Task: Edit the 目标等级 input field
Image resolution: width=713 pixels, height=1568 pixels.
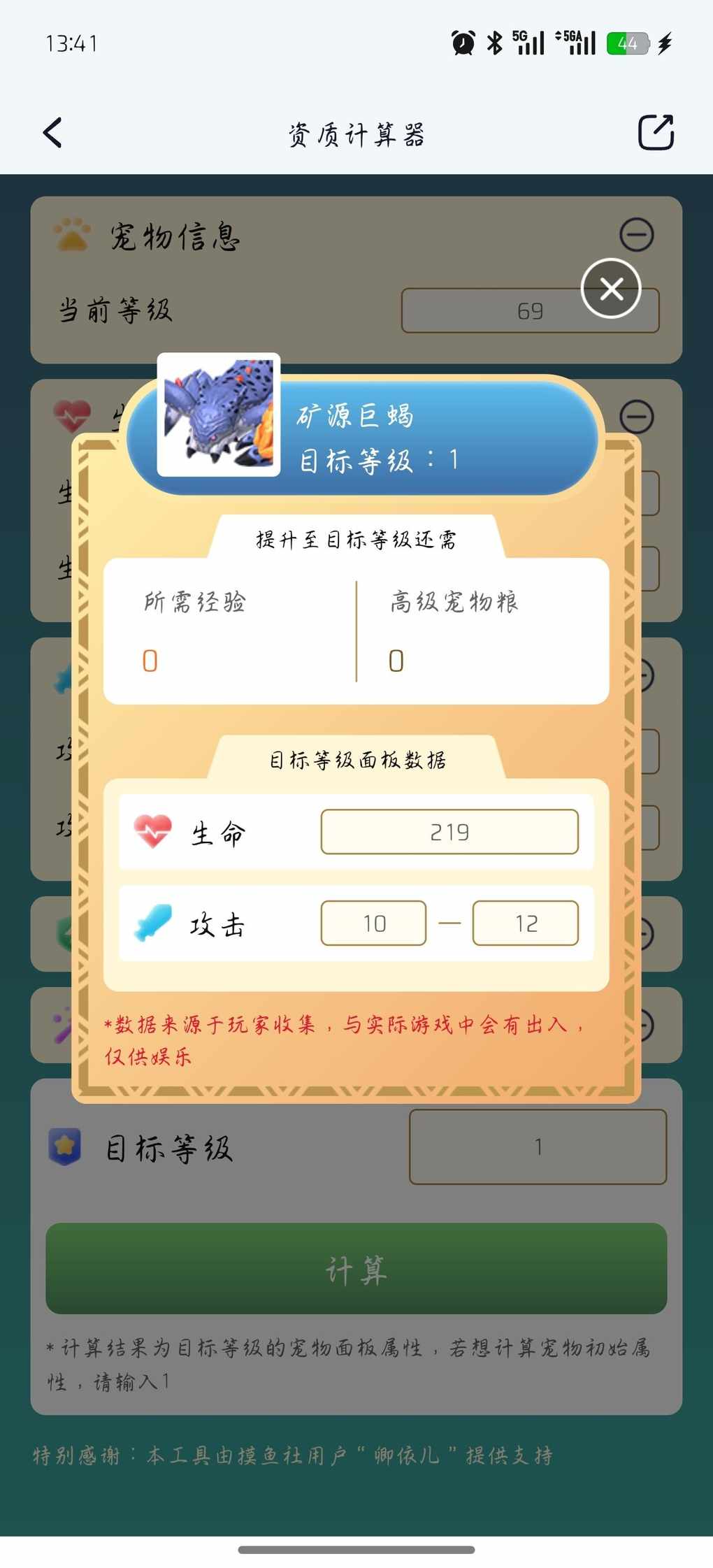Action: (x=538, y=1146)
